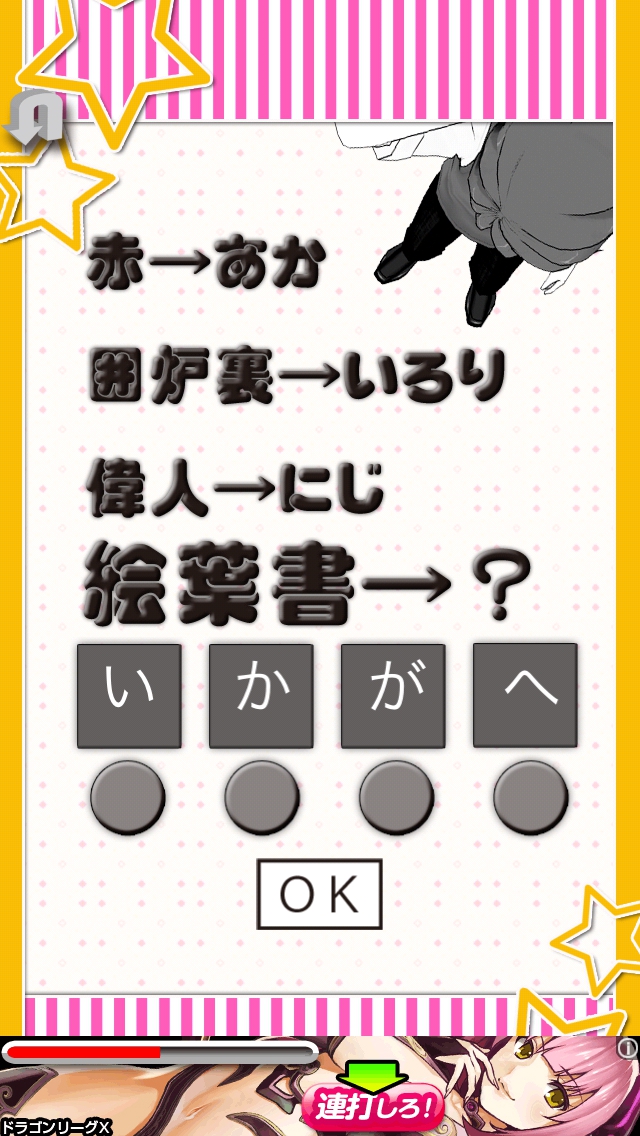Choose the か answer tile

click(x=261, y=695)
